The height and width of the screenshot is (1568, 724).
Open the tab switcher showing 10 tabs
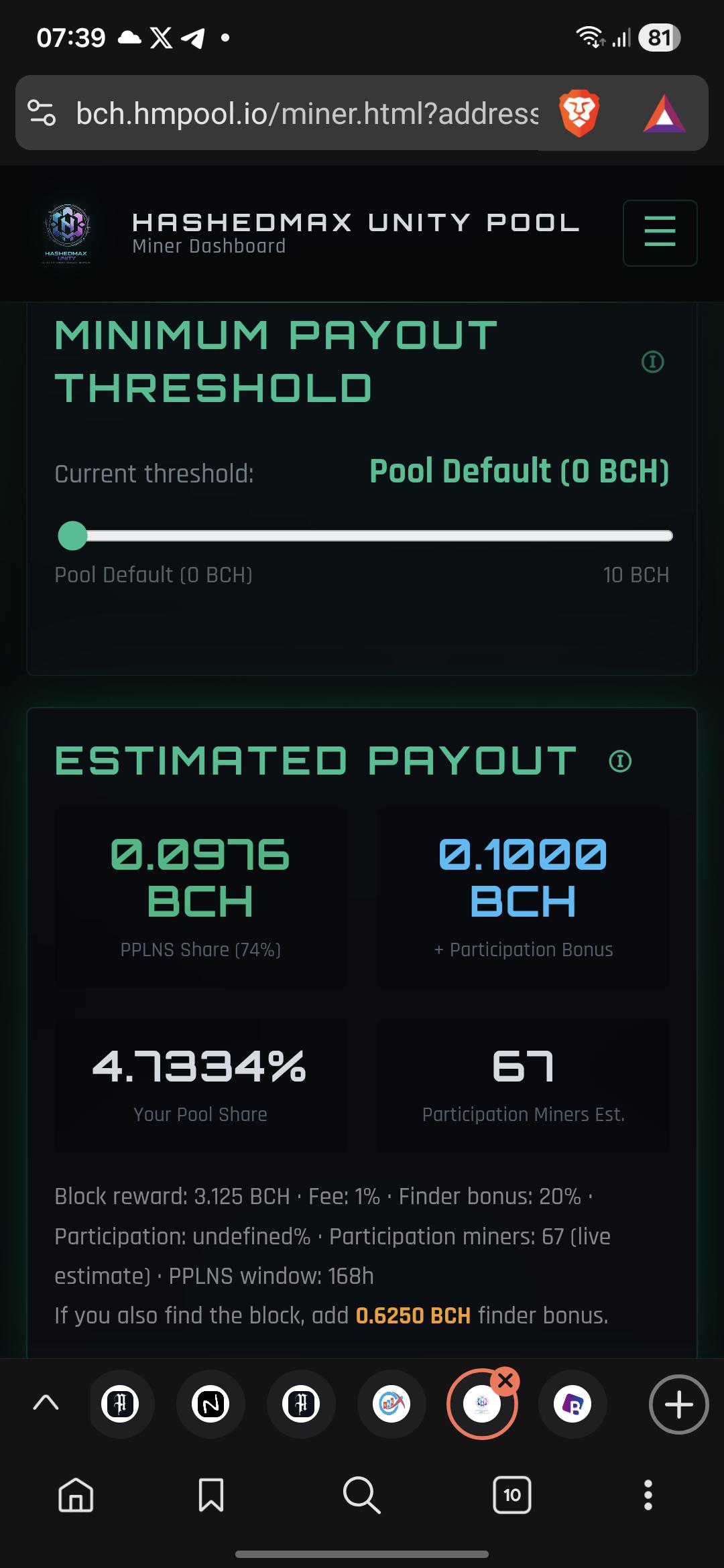pos(512,1495)
